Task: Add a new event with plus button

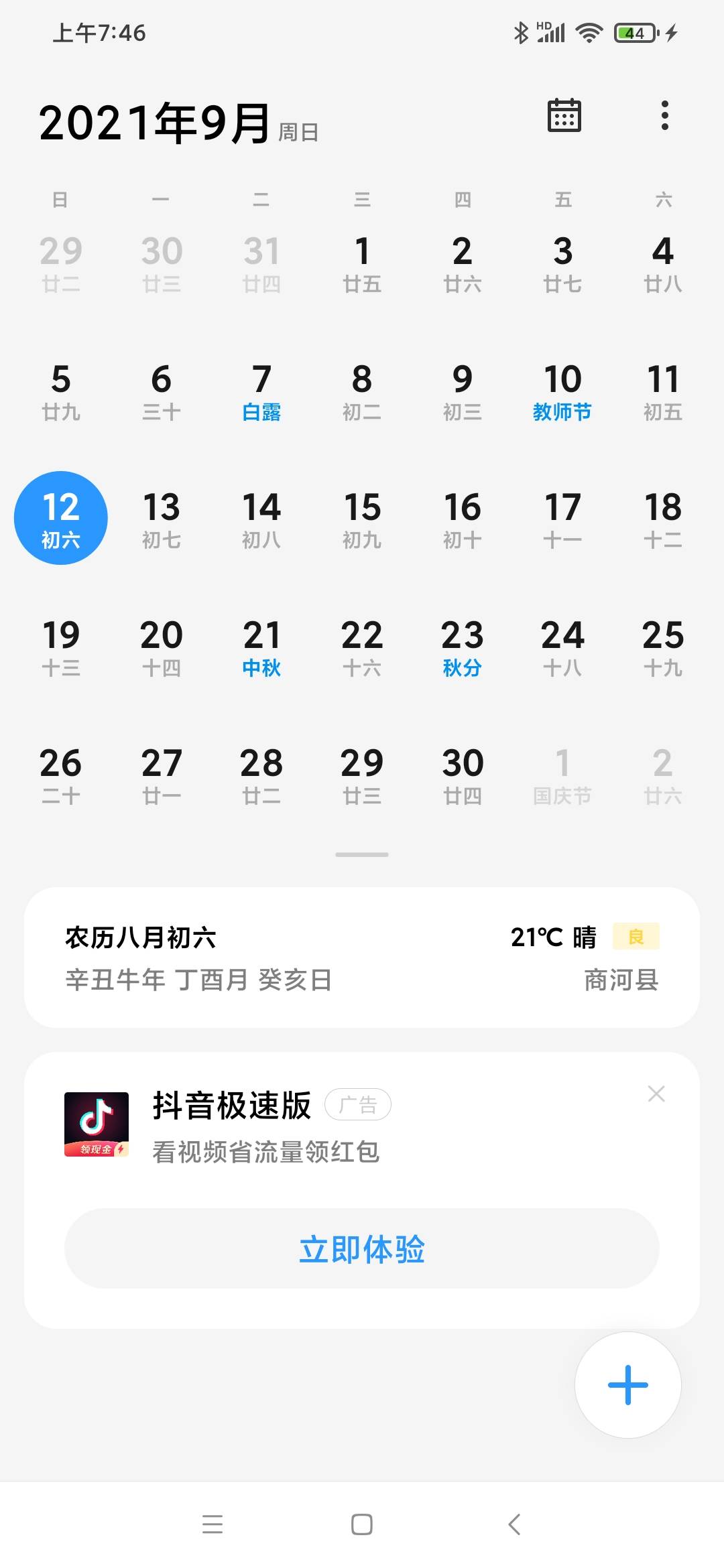Action: click(627, 1384)
